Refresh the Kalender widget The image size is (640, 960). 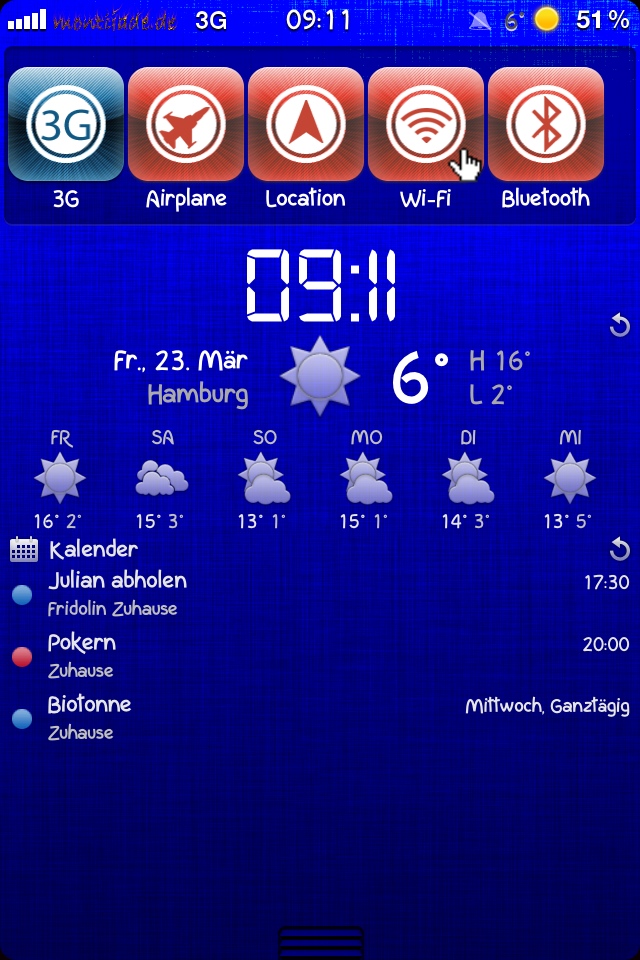coord(619,549)
